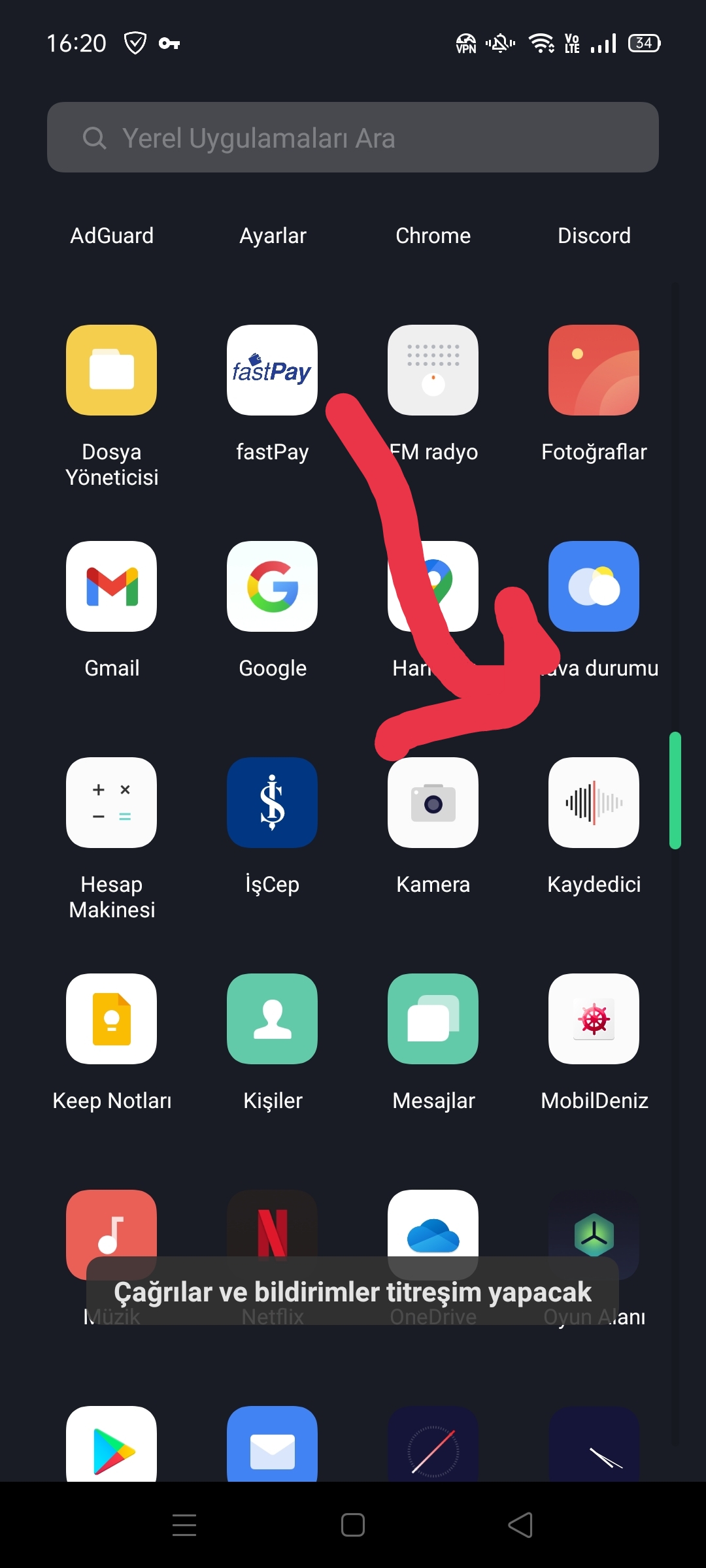Open the Google app
This screenshot has width=706, height=1568.
[x=272, y=586]
